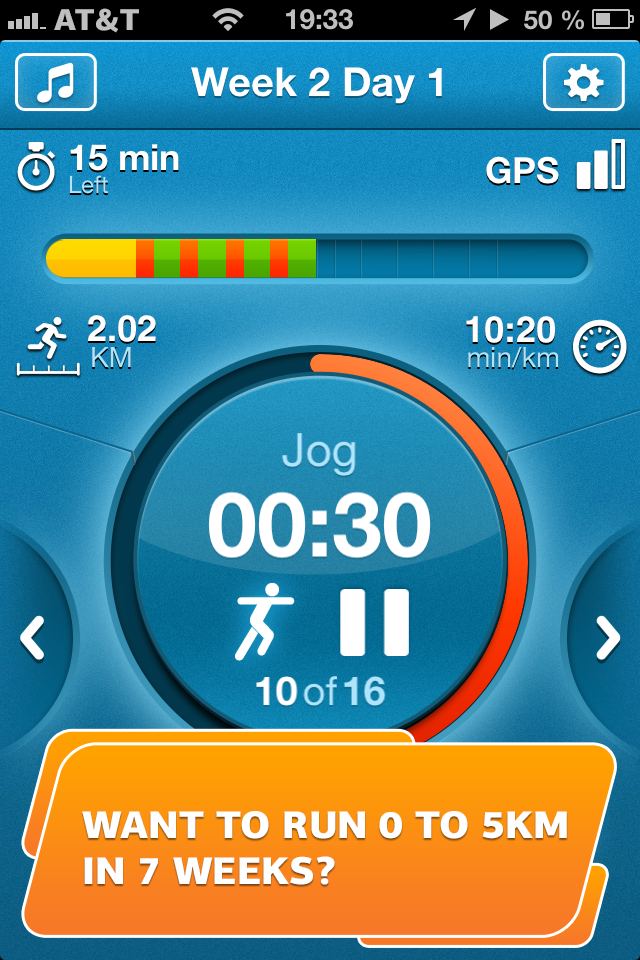Open the music player button

[x=56, y=82]
